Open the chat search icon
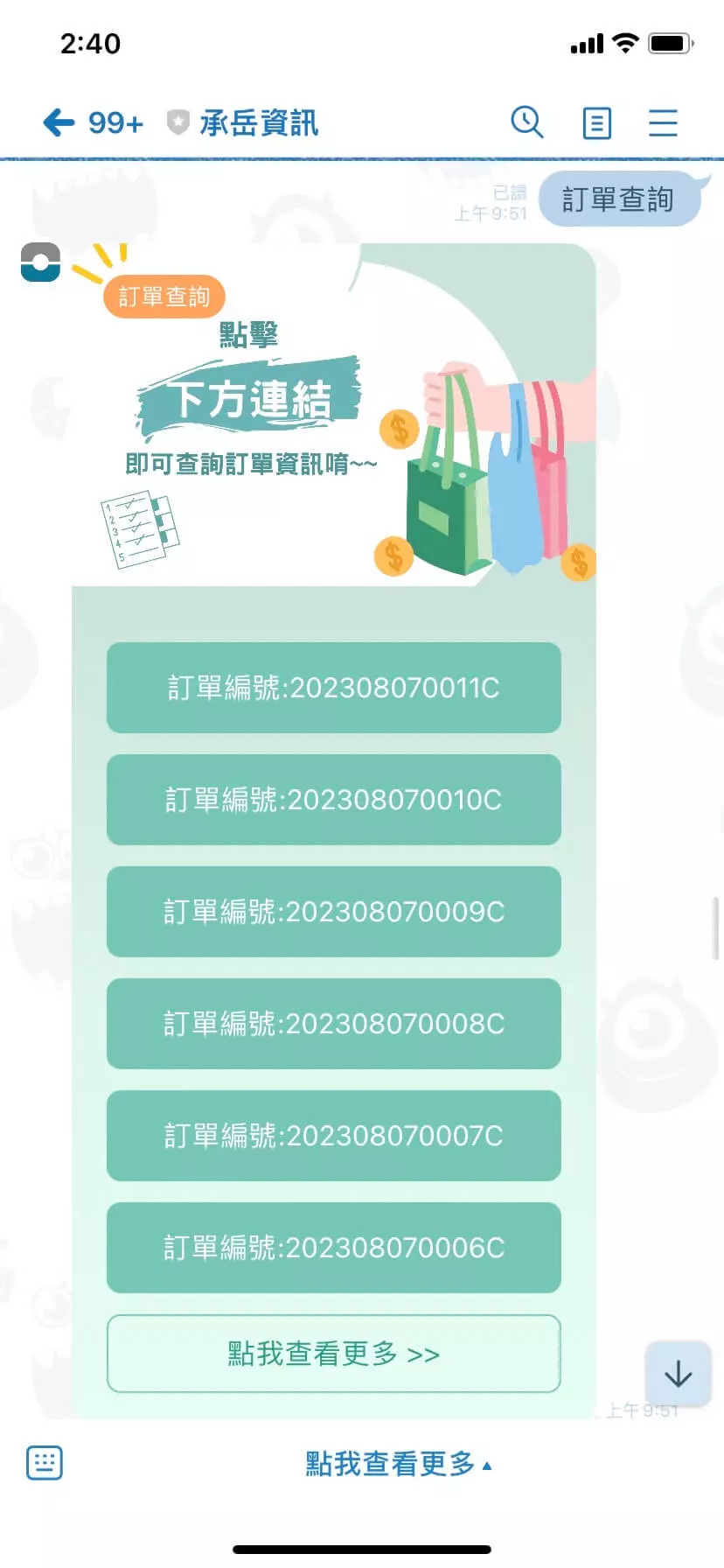 (x=527, y=122)
